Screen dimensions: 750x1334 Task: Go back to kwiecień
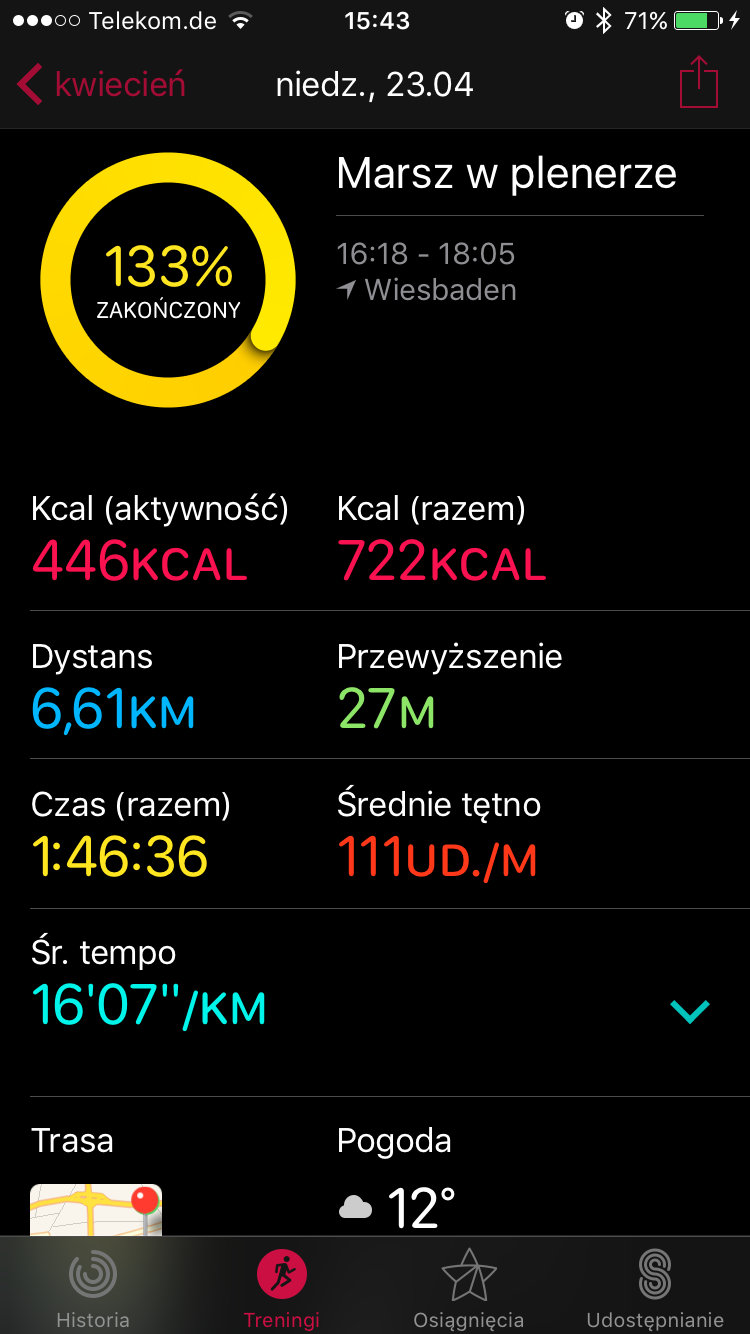[x=100, y=85]
